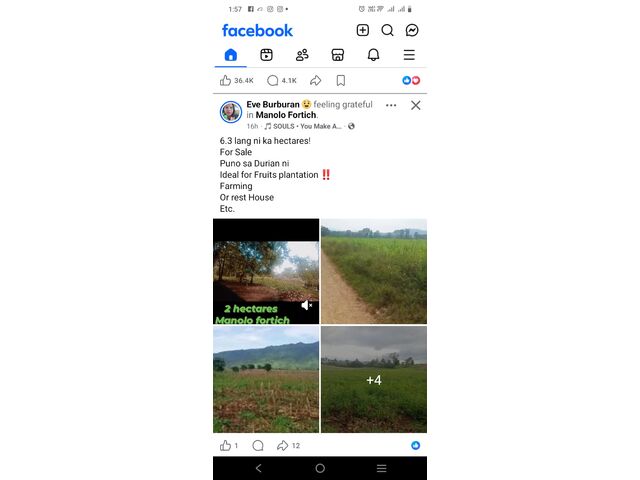
Task: Open post options three-dot menu
Action: (x=391, y=105)
